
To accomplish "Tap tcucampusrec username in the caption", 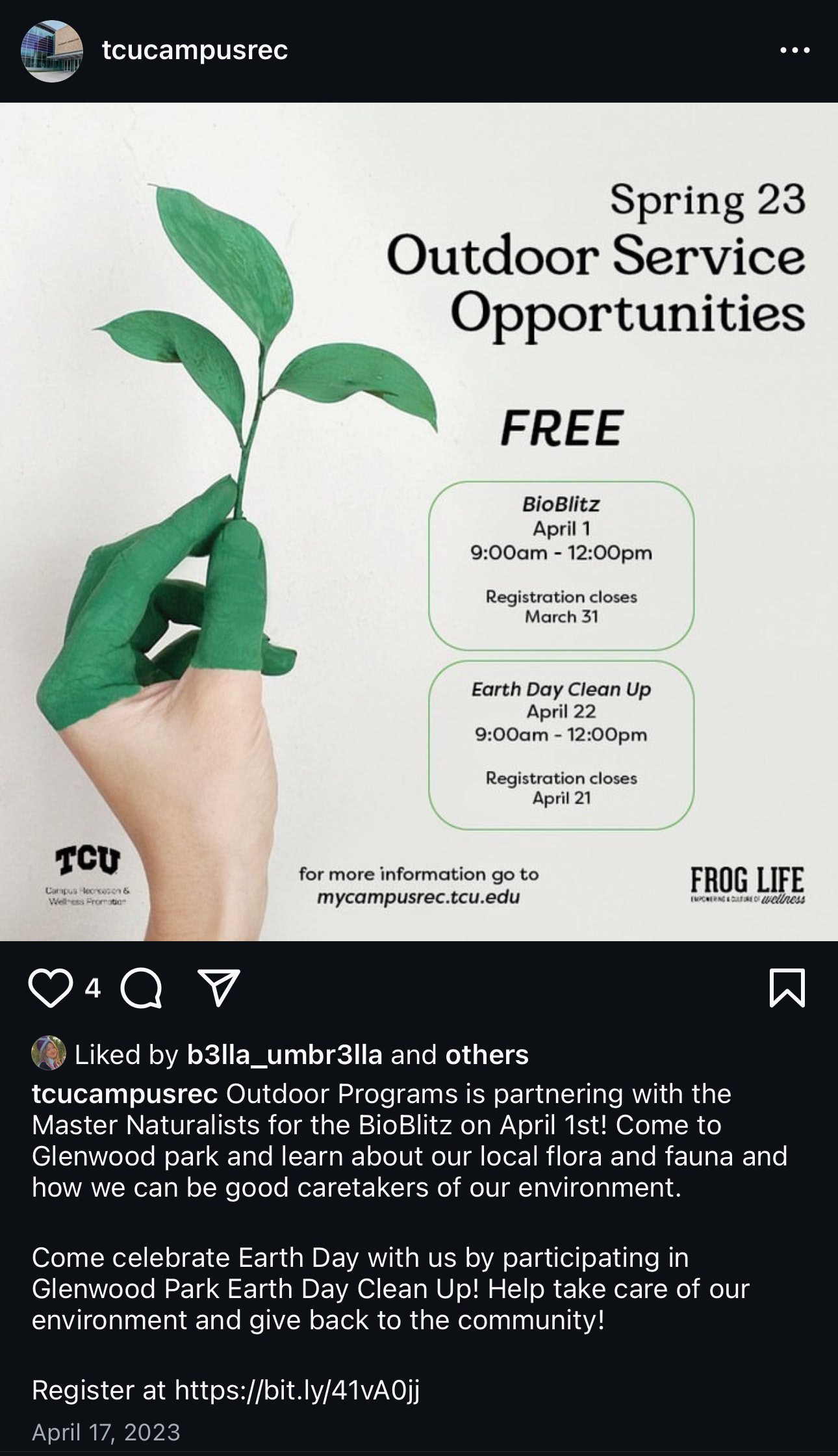I will [x=125, y=1094].
